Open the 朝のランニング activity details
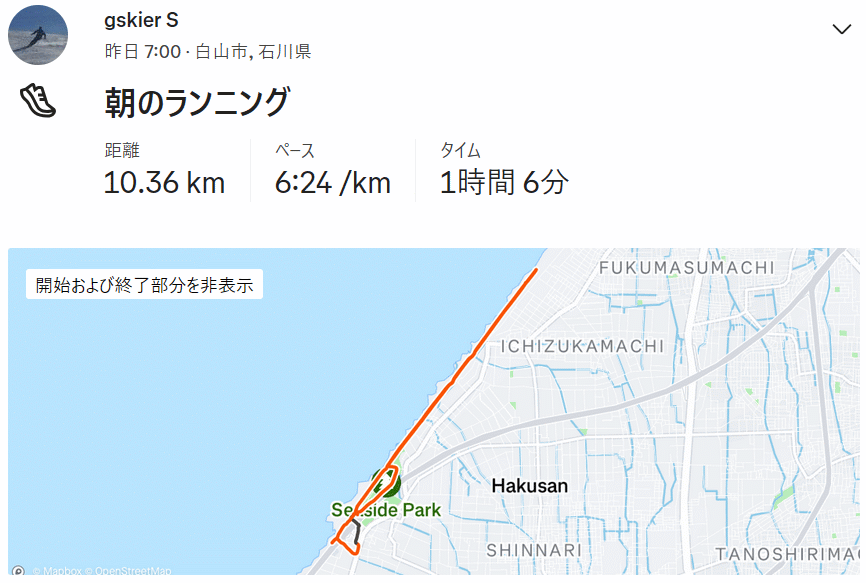This screenshot has width=866, height=583. point(197,101)
